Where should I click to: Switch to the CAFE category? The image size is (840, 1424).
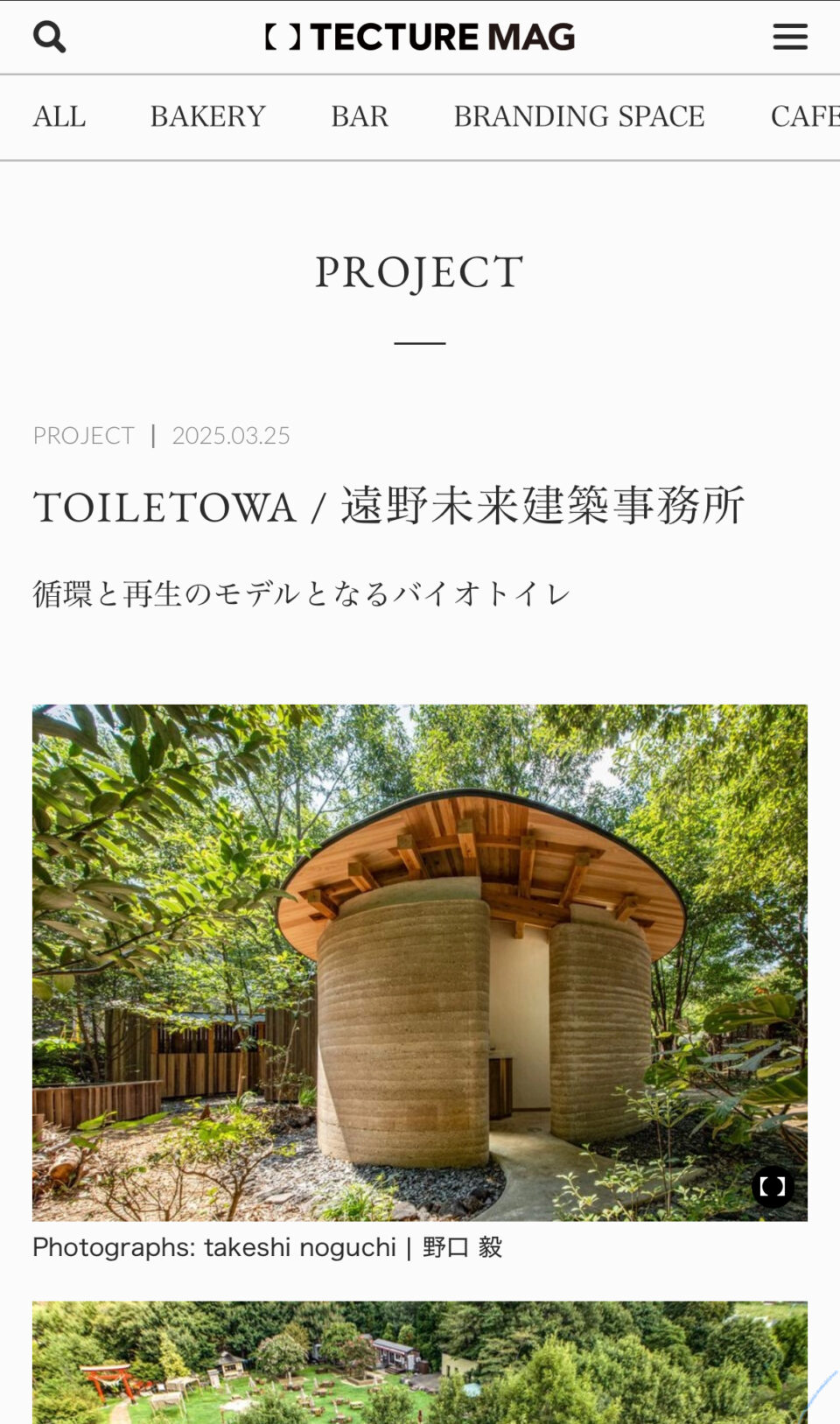click(805, 116)
